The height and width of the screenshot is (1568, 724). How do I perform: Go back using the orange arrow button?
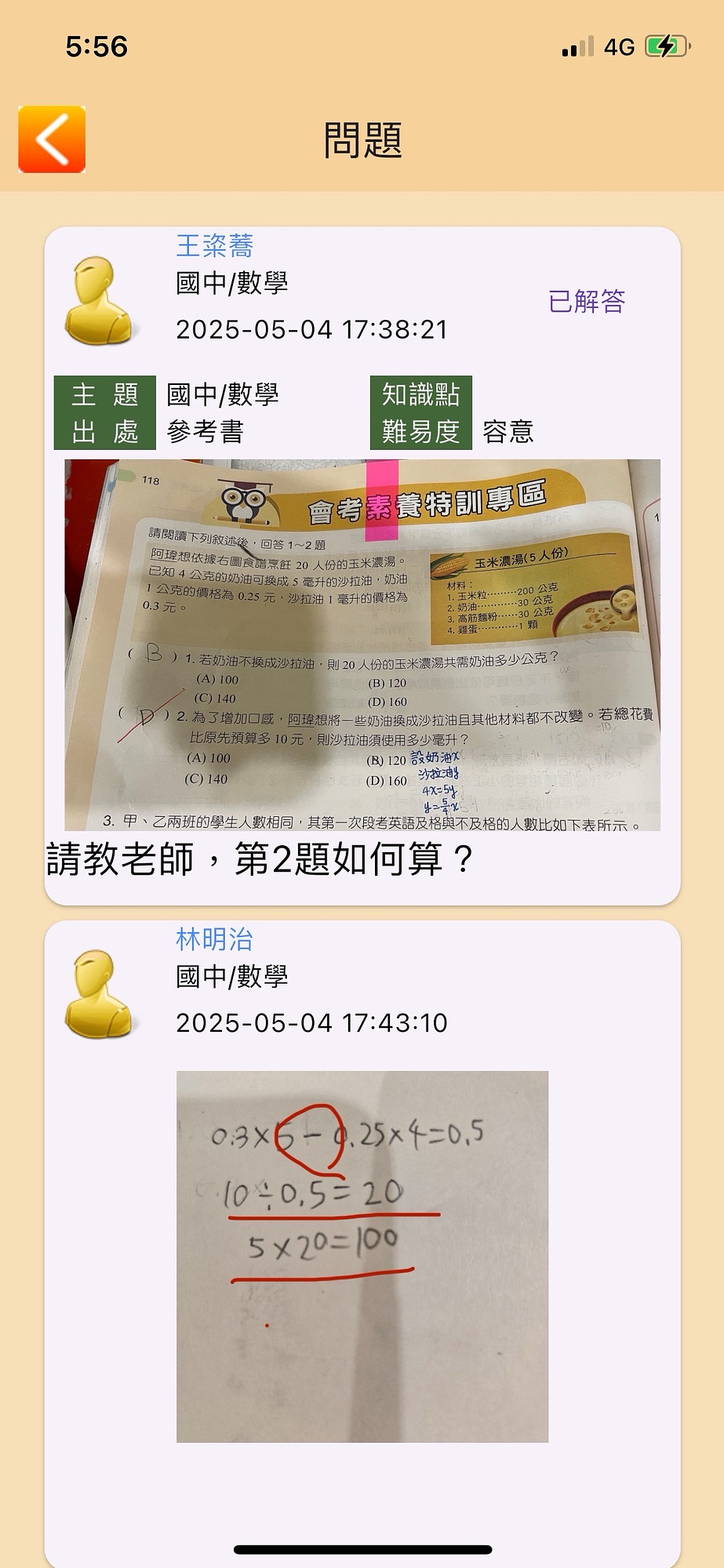52,140
